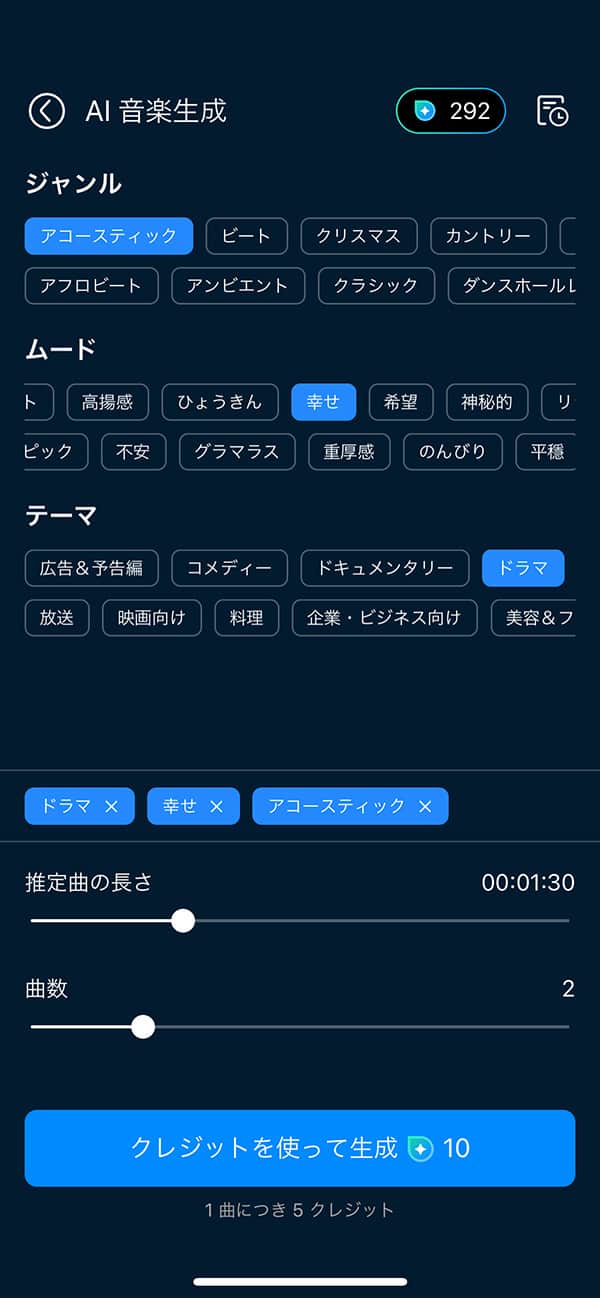The width and height of the screenshot is (600, 1298).
Task: Pick the アンビエント genre
Action: (x=238, y=286)
